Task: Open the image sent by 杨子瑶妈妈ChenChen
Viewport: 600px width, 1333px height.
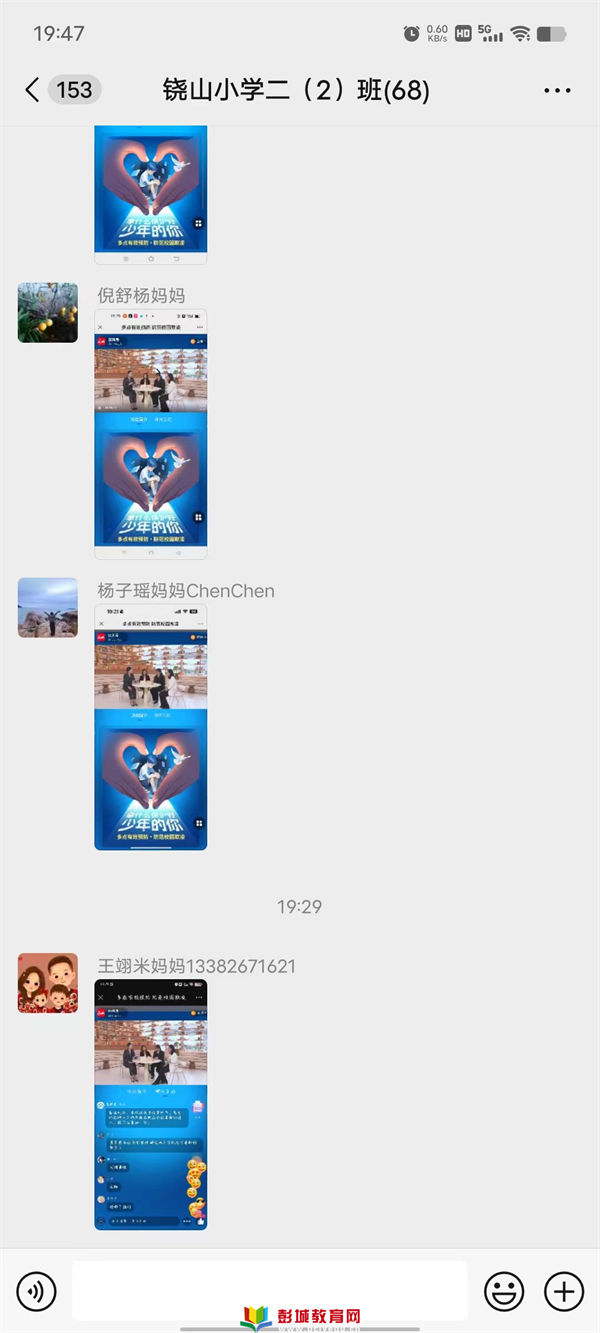Action: pos(151,728)
